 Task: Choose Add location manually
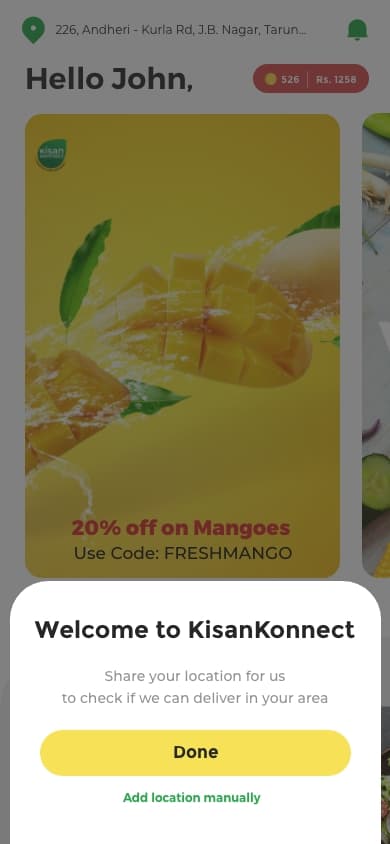(x=192, y=797)
